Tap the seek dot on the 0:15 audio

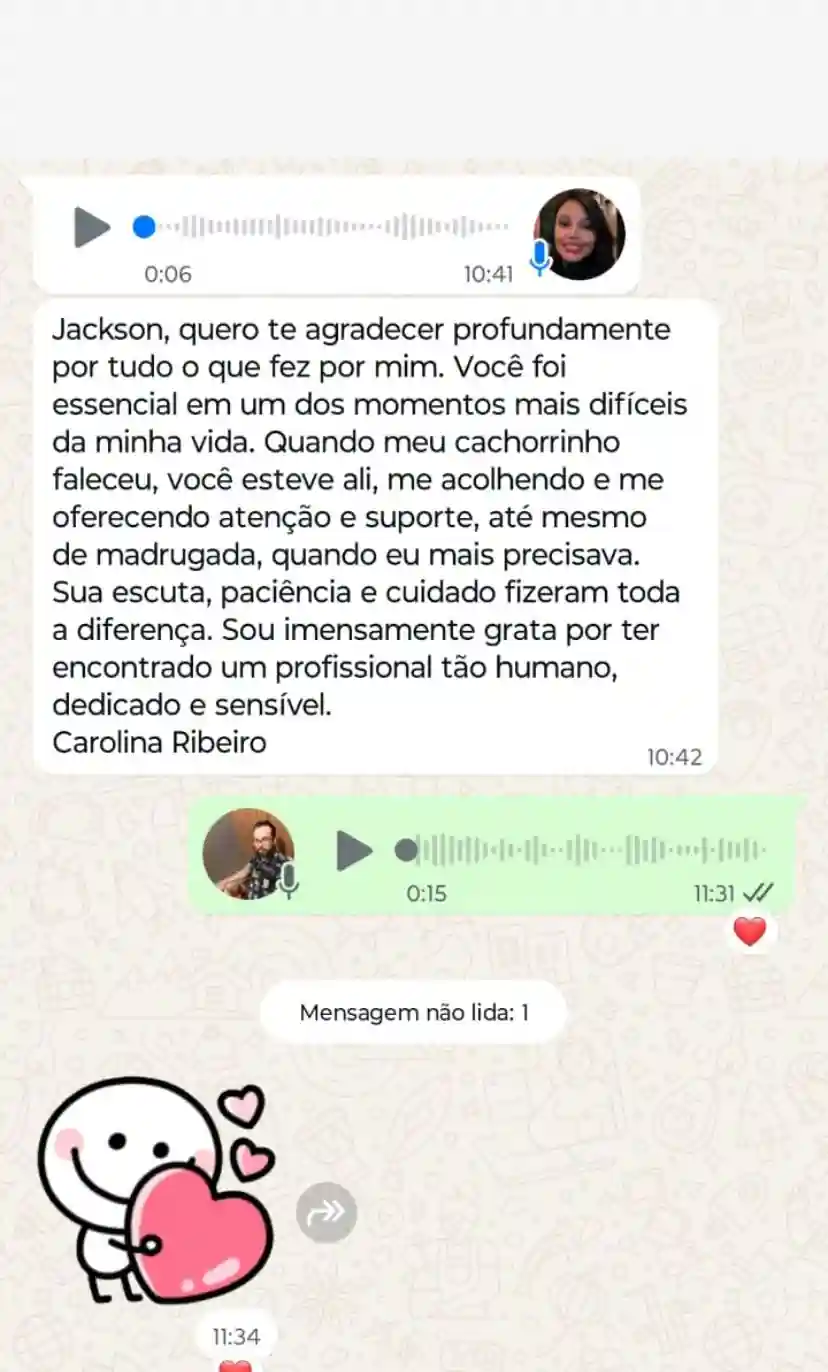(405, 850)
